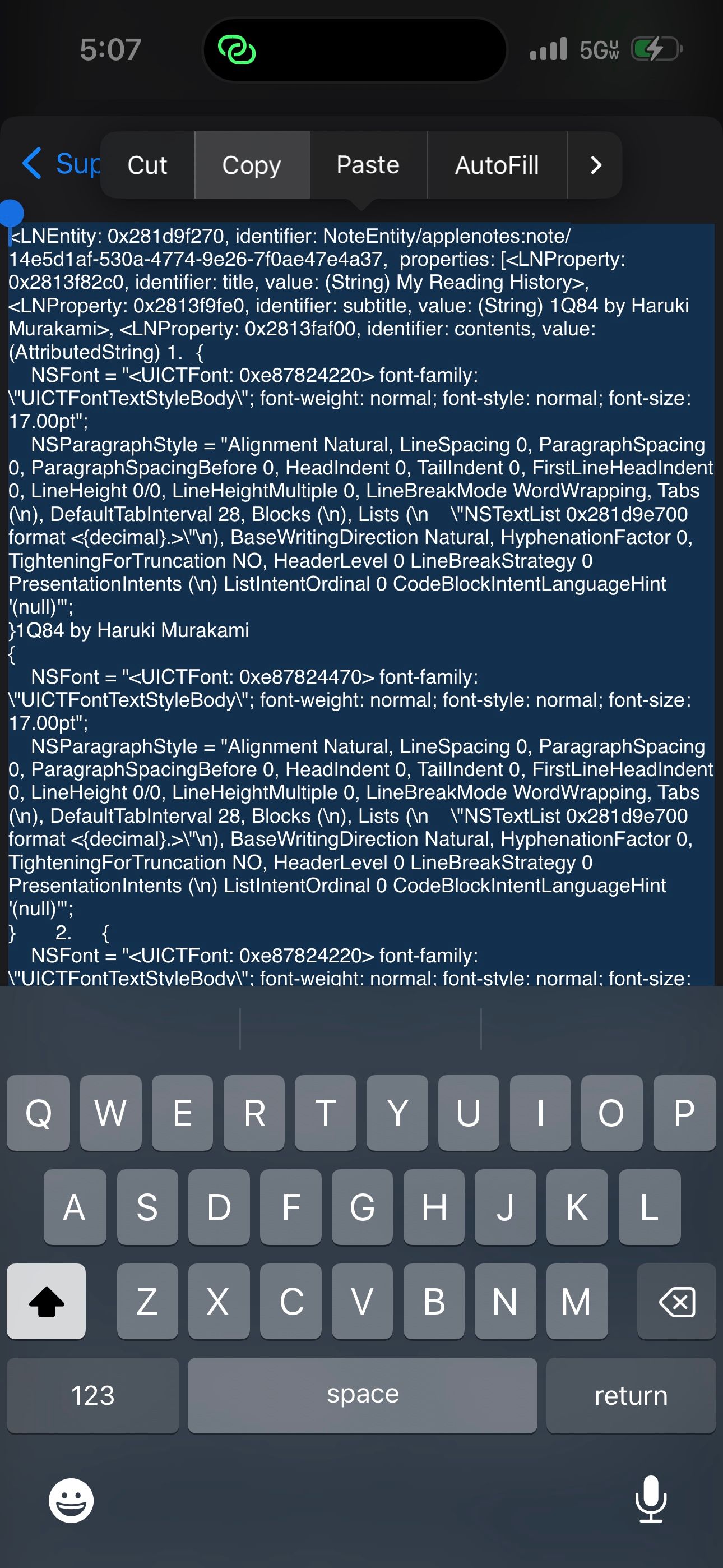Viewport: 723px width, 1568px height.
Task: Copy the selected text
Action: click(251, 165)
